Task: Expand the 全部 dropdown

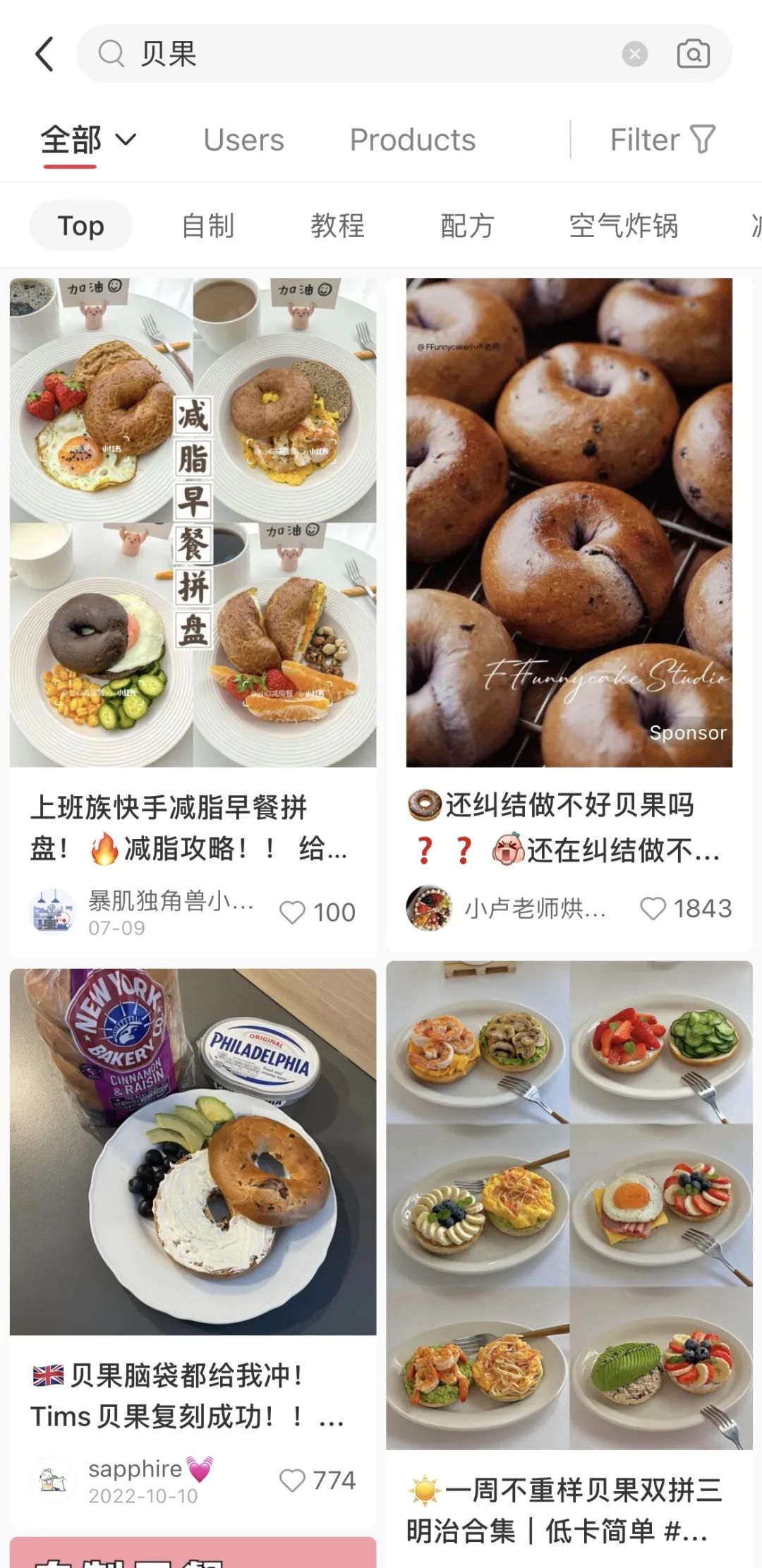Action: 88,140
